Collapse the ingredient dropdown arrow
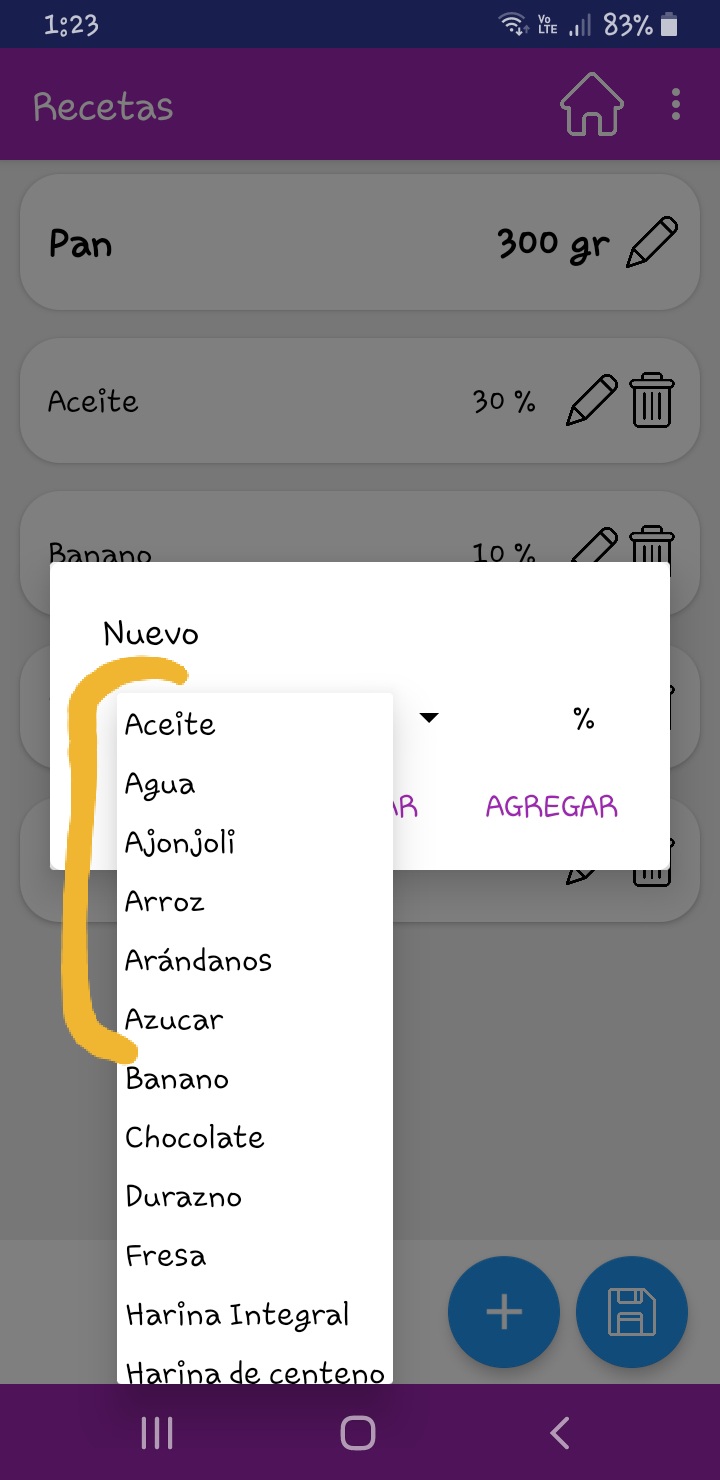This screenshot has width=720, height=1480. tap(429, 718)
